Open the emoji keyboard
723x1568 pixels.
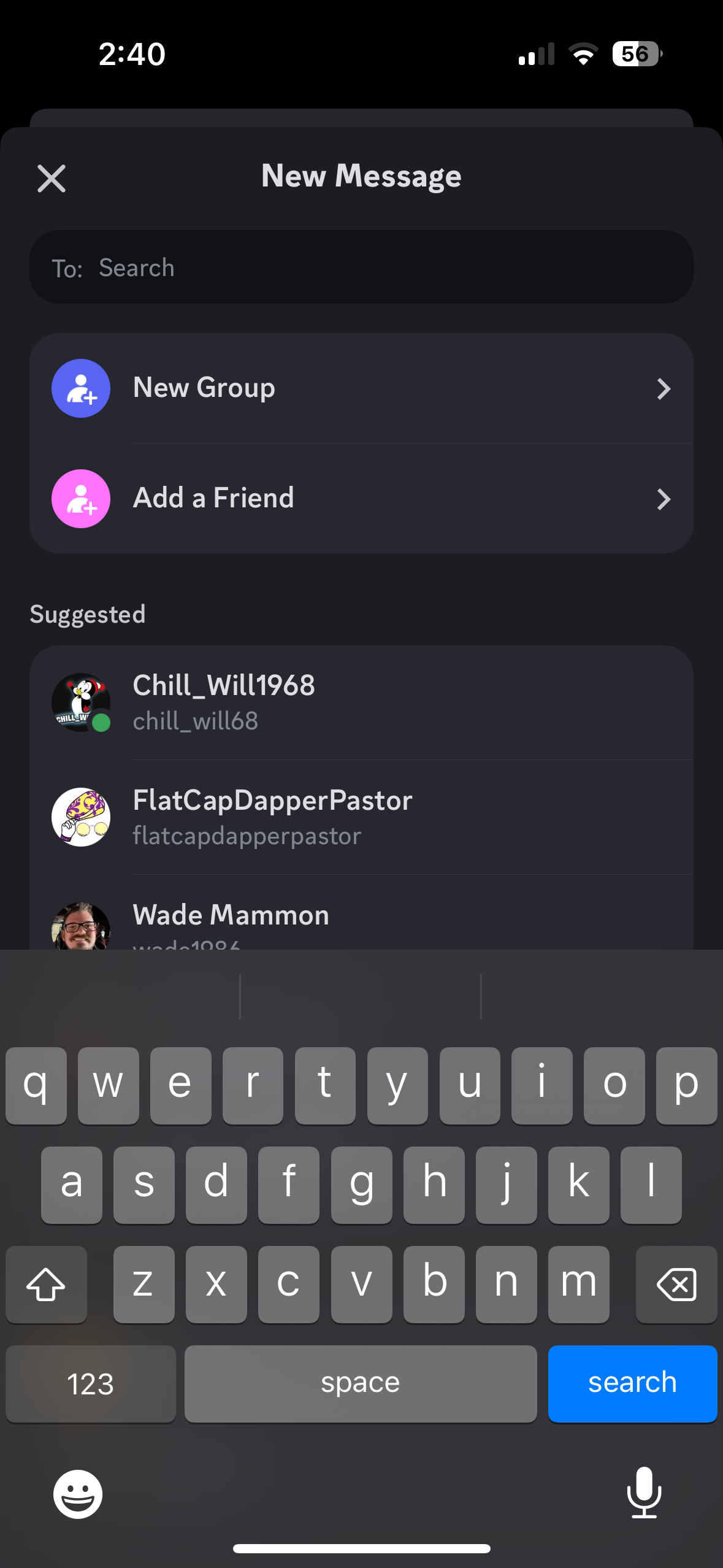[78, 1494]
